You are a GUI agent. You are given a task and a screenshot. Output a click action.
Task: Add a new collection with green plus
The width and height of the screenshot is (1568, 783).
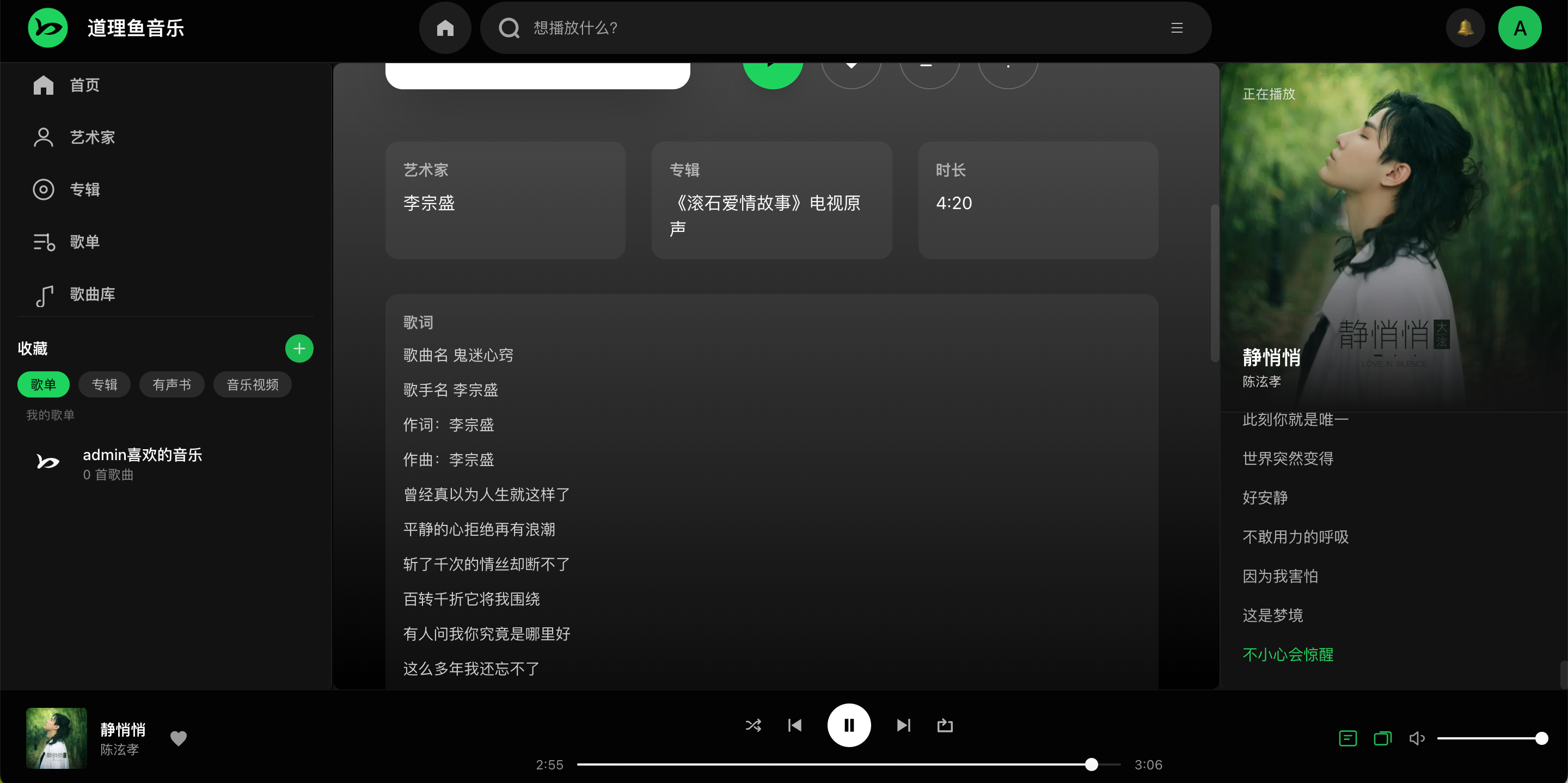click(299, 349)
